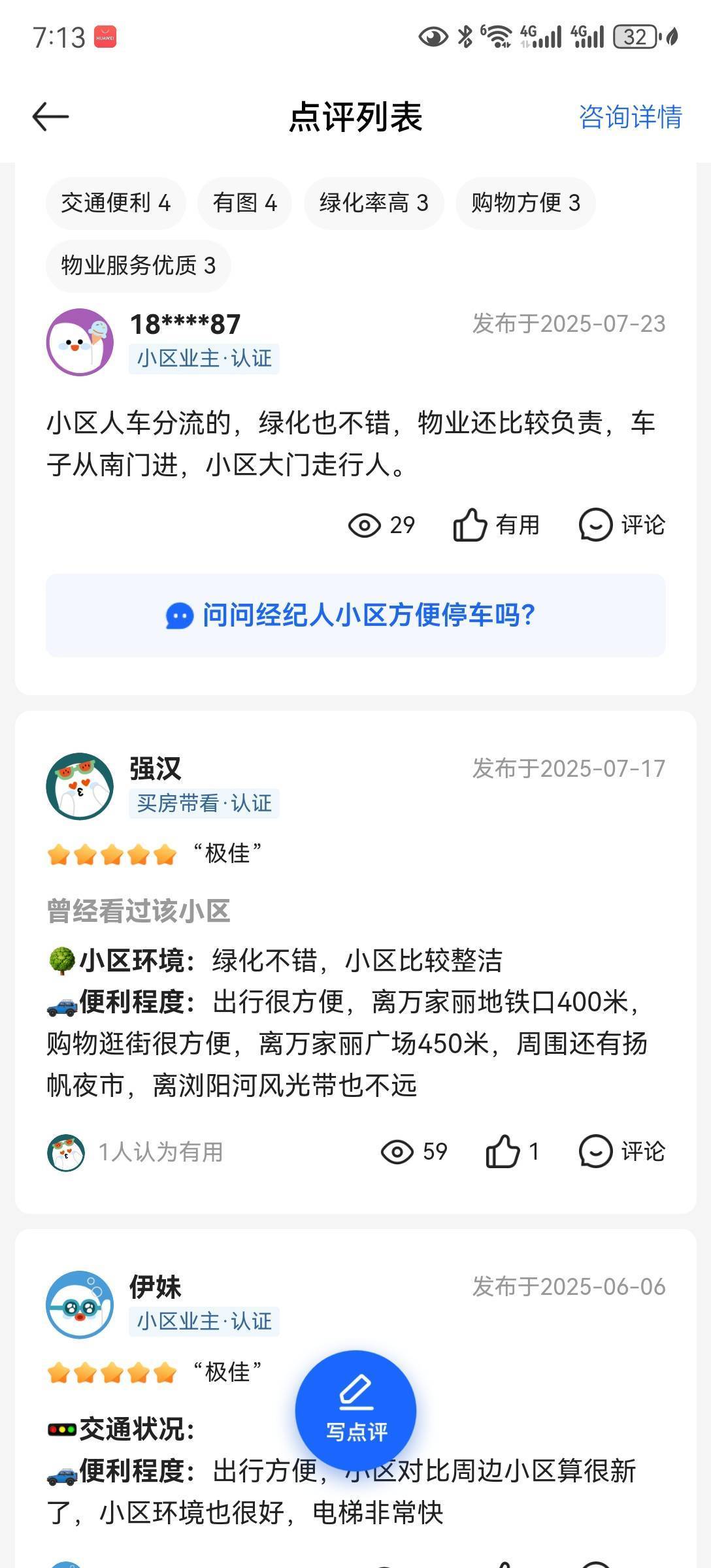Mark 18****87's review as 有用

click(x=497, y=525)
